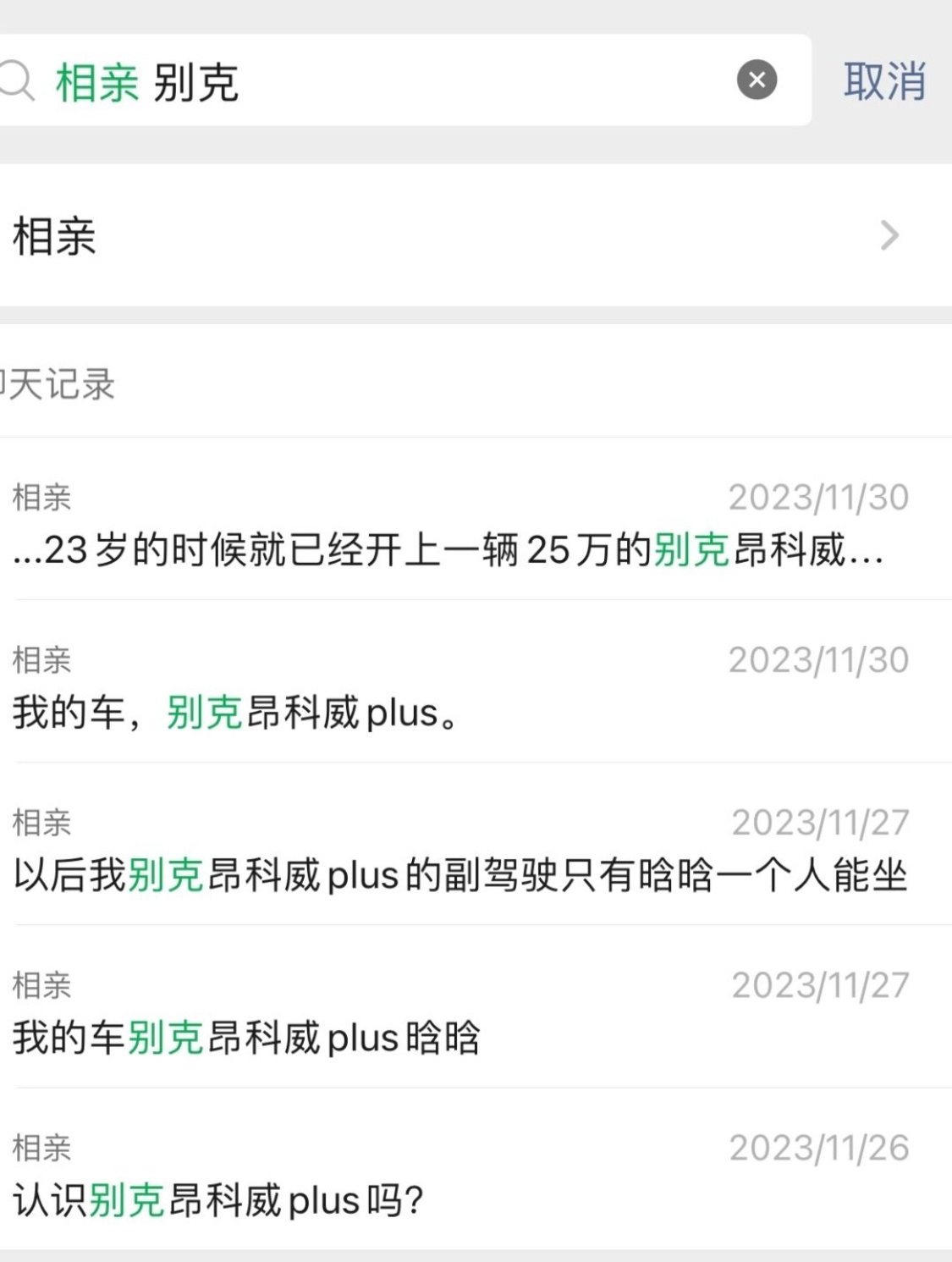Open the result 我的车，别克昂科威plus。
Viewport: 952px width, 1262px height.
[461, 684]
